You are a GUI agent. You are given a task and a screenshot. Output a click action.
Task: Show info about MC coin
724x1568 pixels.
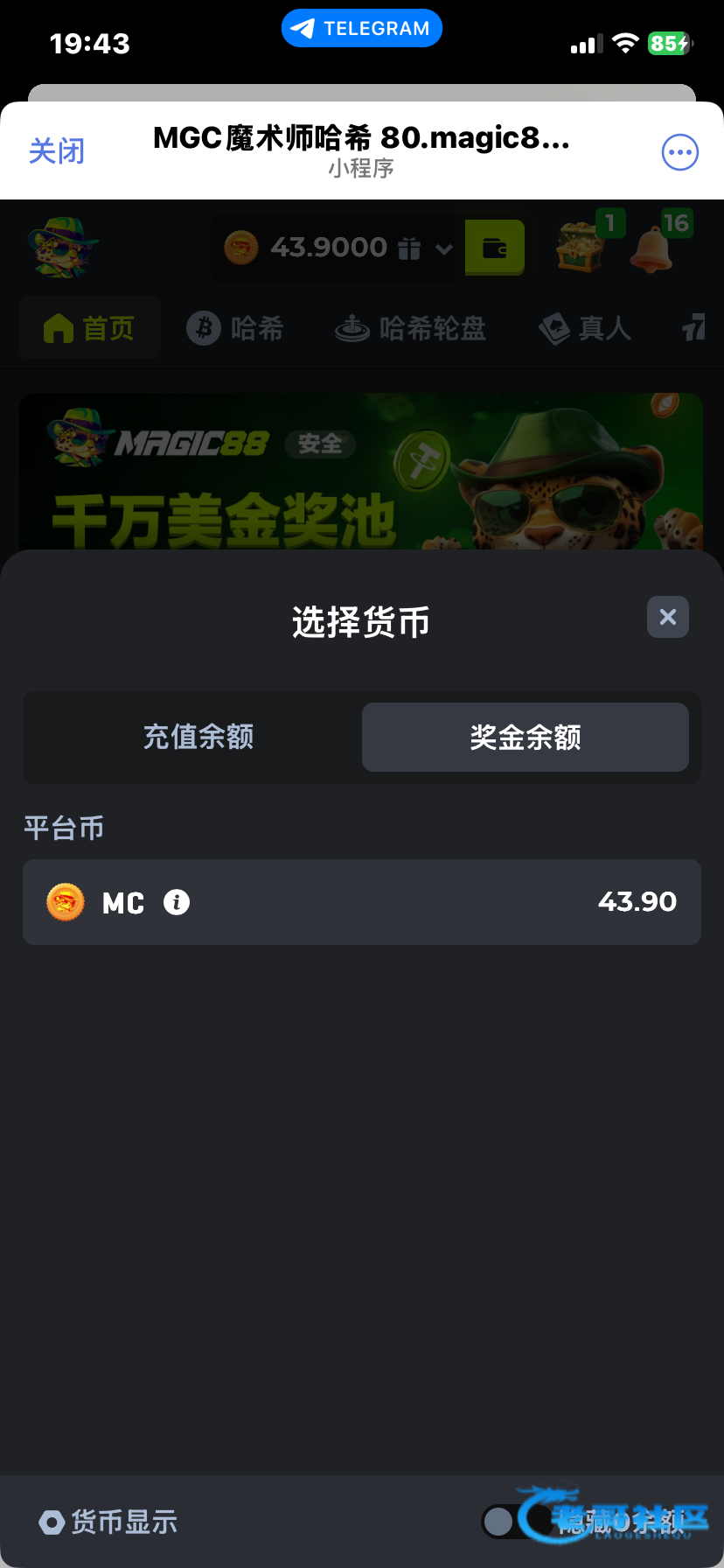pyautogui.click(x=177, y=902)
